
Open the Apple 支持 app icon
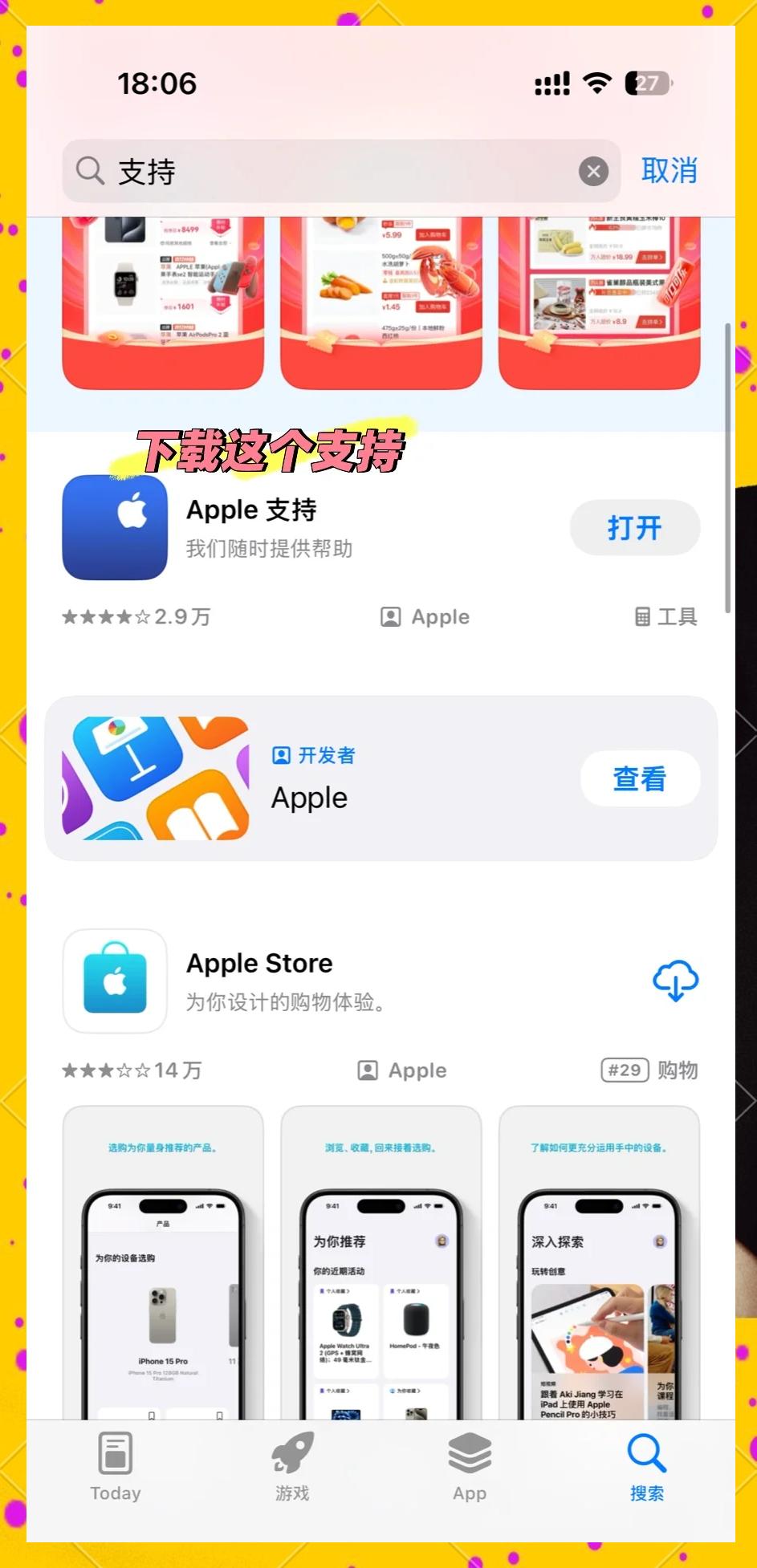point(114,527)
